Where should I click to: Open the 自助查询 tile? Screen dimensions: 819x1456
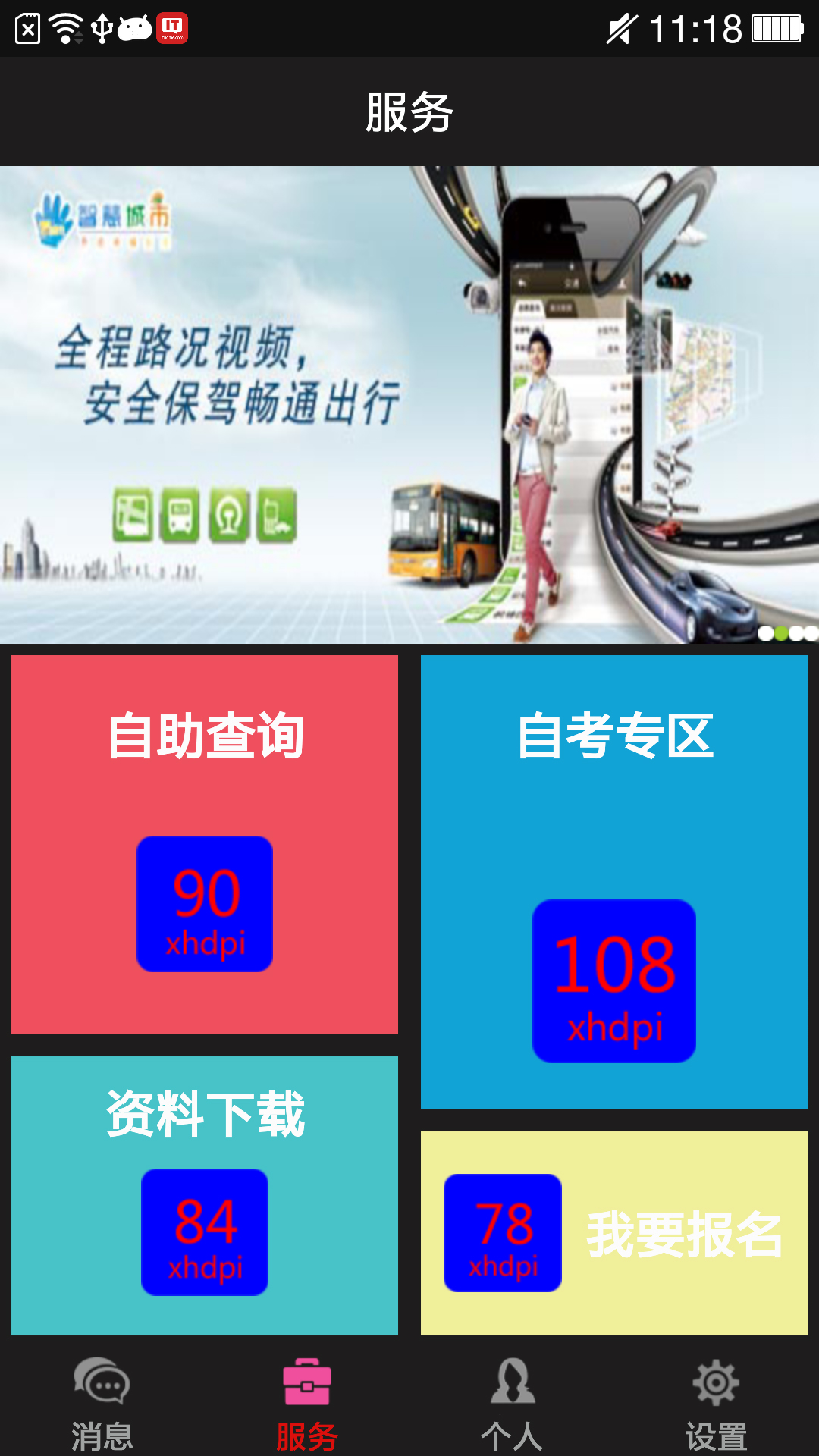coord(205,843)
